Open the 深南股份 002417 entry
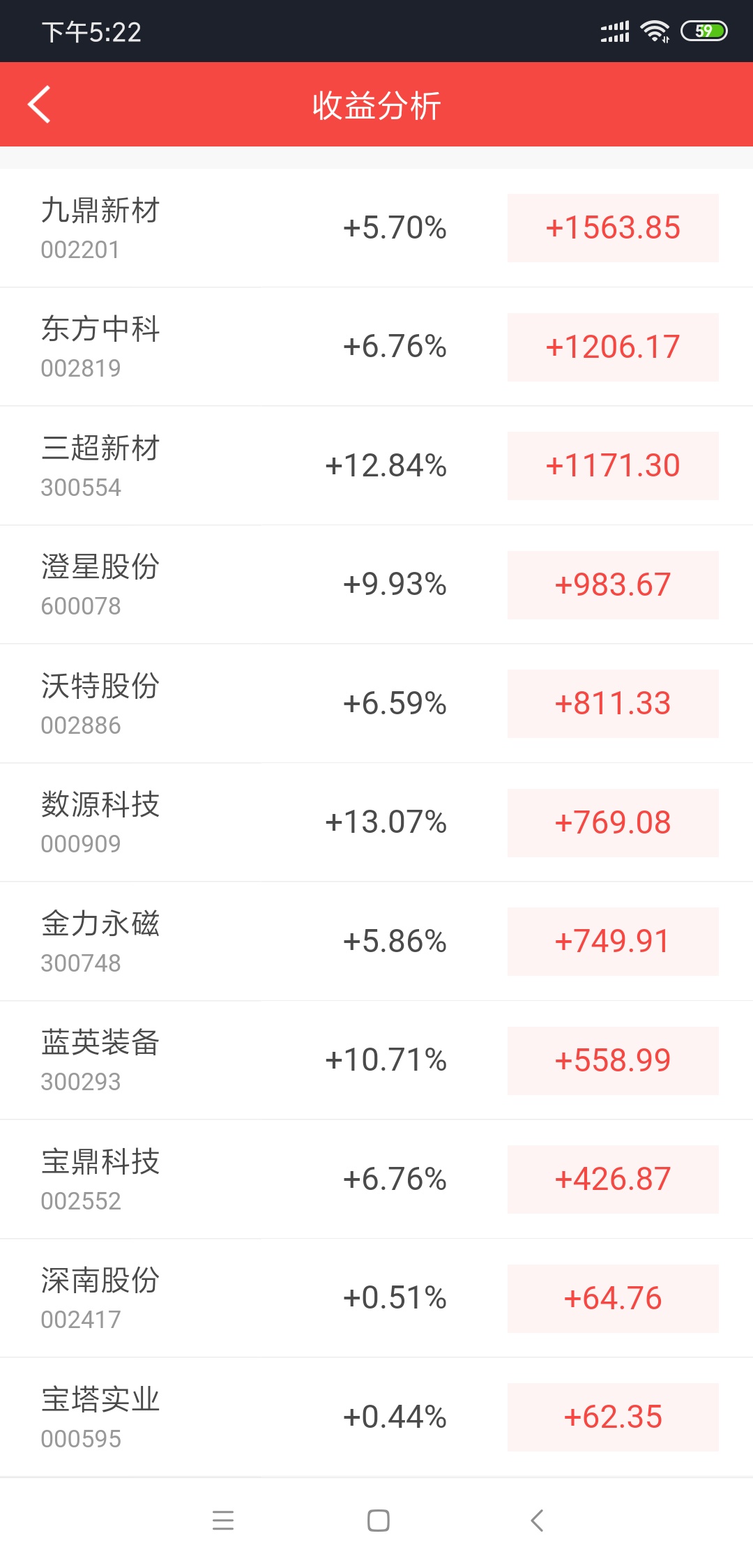753x1568 pixels. pyautogui.click(x=376, y=1298)
